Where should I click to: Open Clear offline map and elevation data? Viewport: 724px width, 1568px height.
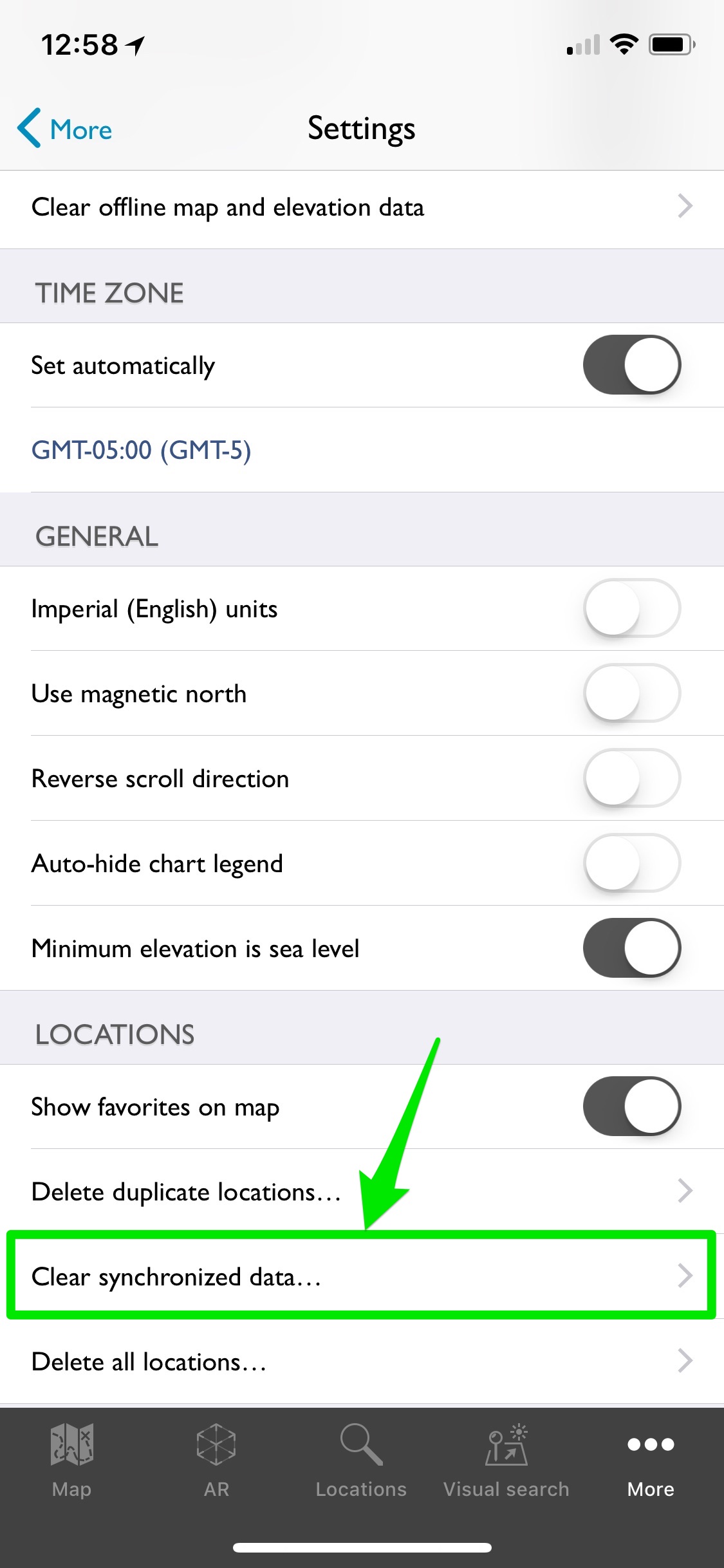(x=362, y=208)
